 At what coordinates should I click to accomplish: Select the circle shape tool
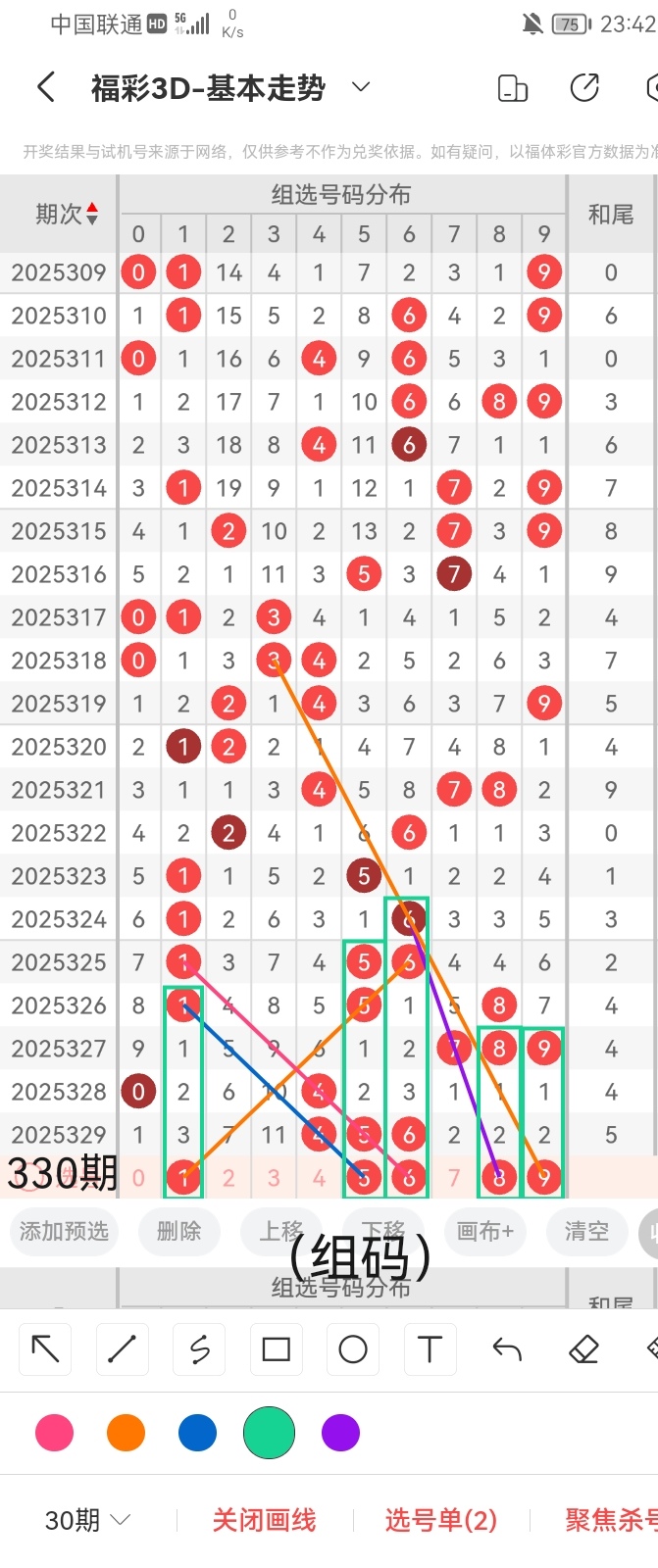353,1349
